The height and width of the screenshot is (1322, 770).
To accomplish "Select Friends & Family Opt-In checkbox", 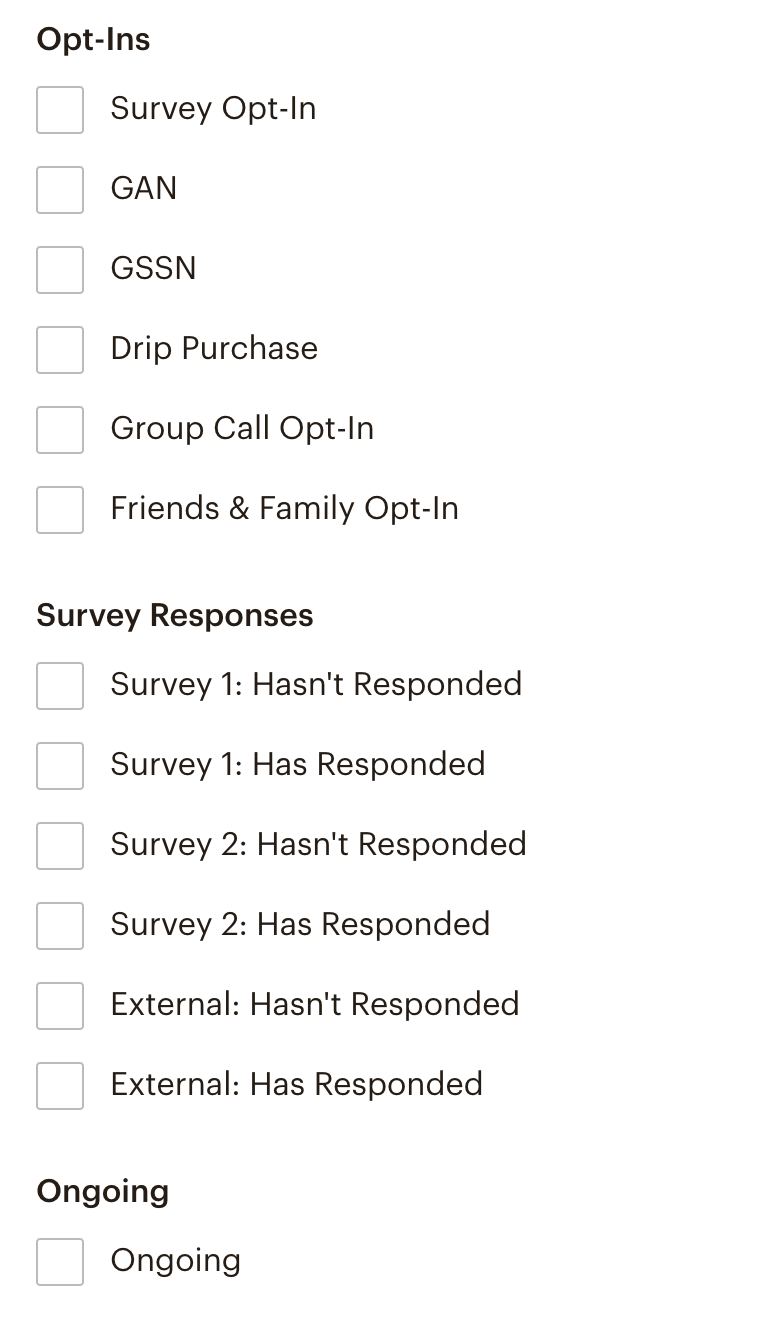I will 60,509.
